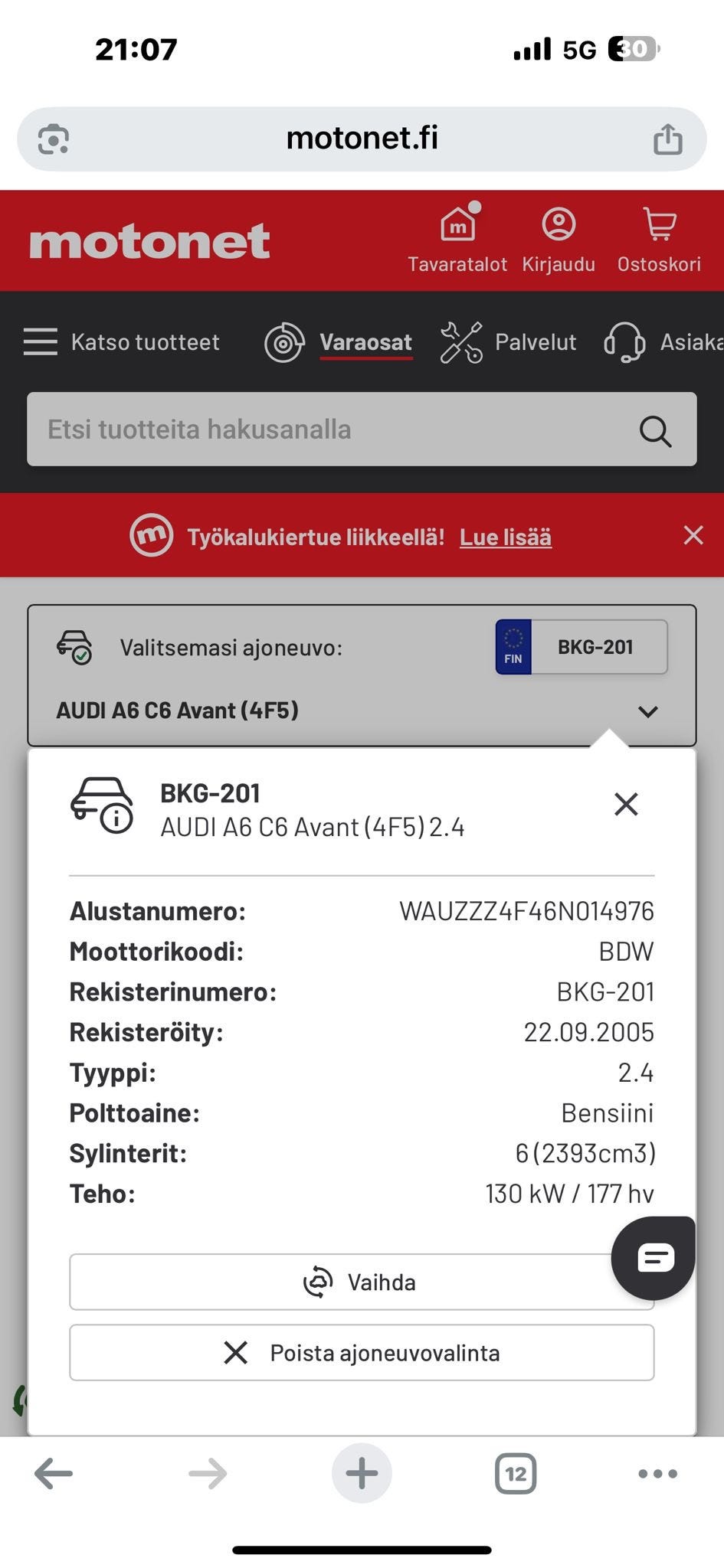Open Tavaratalot store locator
This screenshot has height=1568, width=724.
[457, 240]
